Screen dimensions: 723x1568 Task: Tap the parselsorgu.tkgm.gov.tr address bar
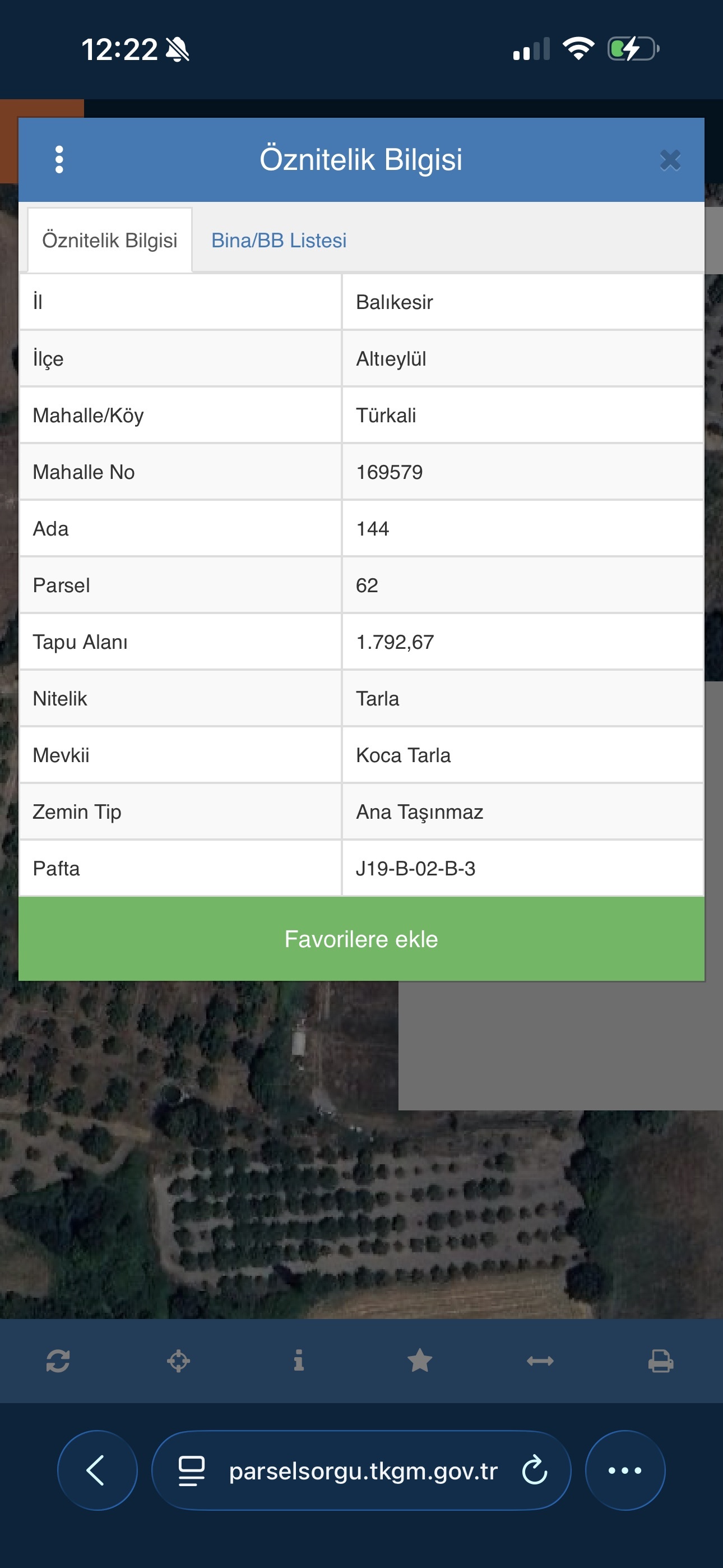pyautogui.click(x=363, y=1470)
